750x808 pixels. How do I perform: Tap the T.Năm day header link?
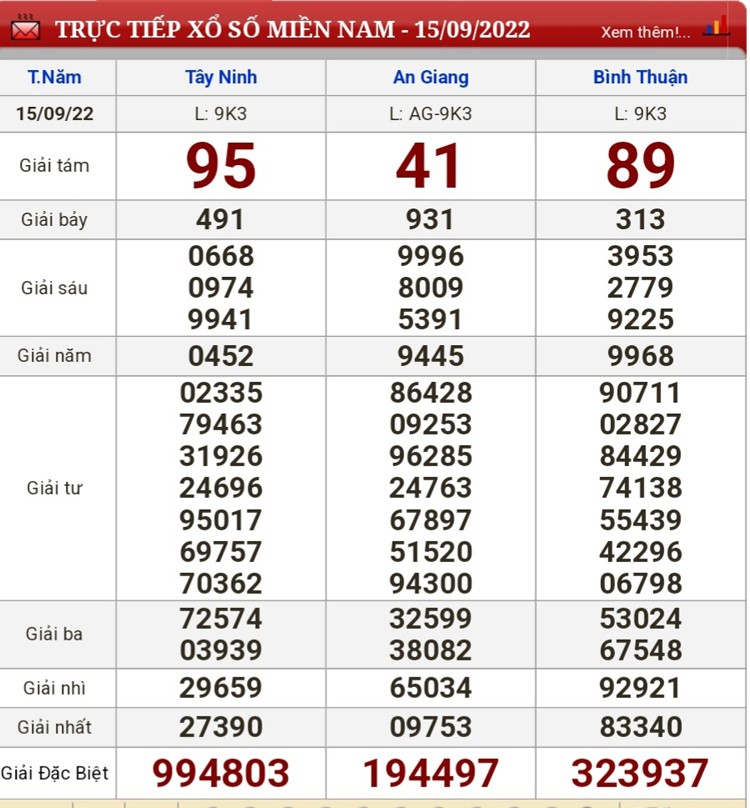point(55,77)
